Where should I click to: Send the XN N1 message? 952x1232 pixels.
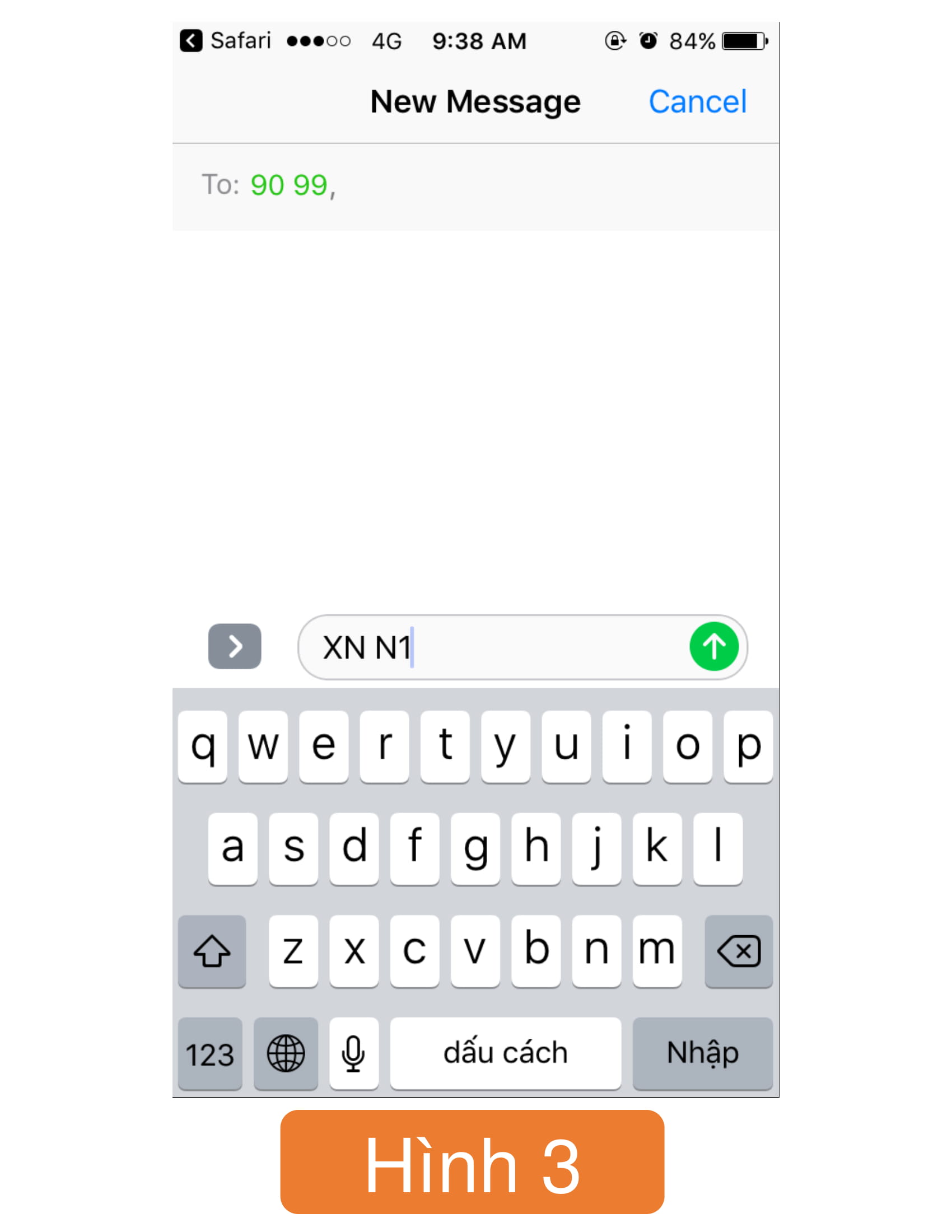(713, 646)
